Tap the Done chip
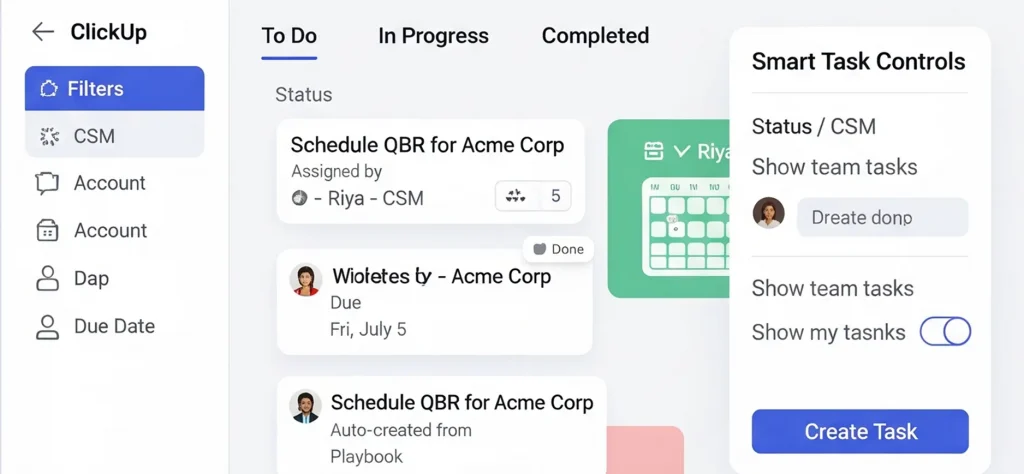 click(558, 249)
